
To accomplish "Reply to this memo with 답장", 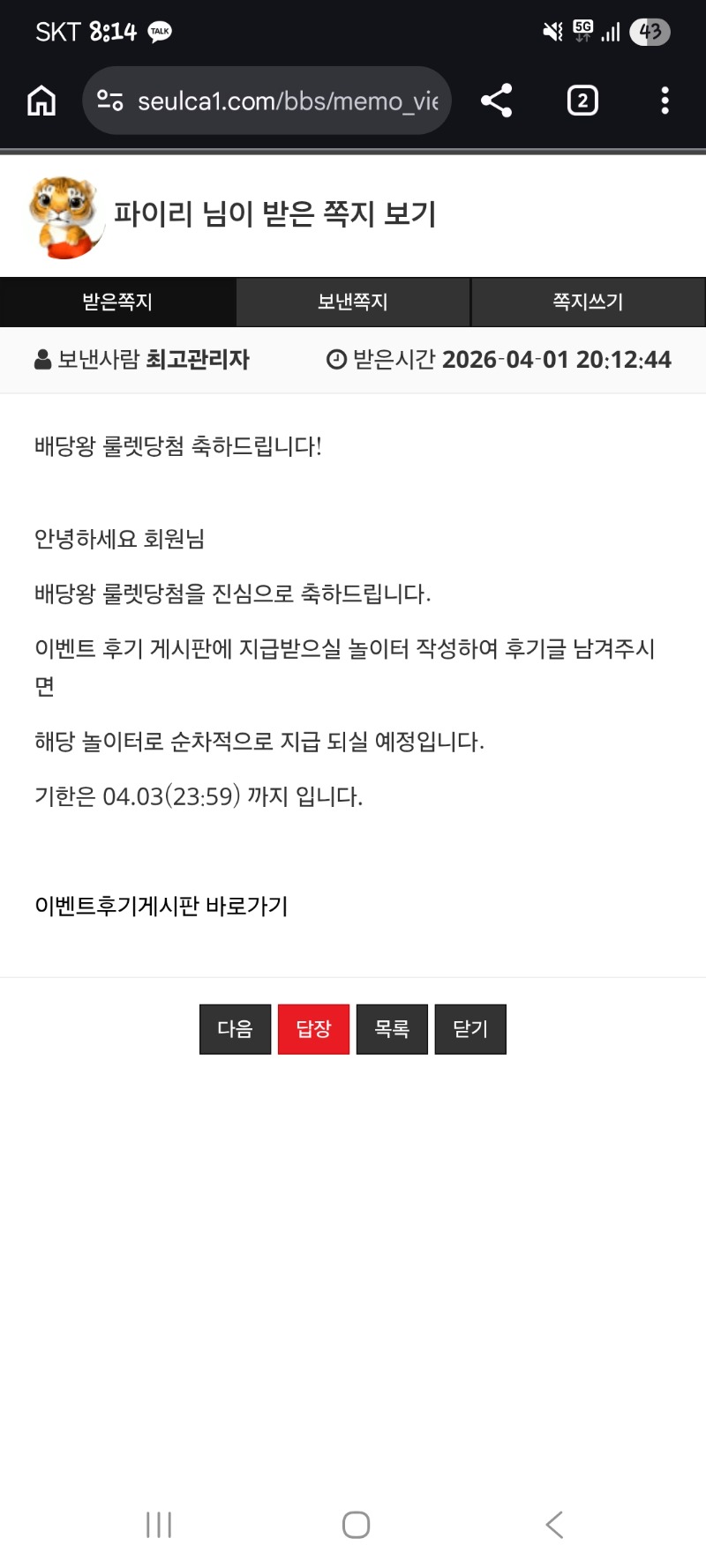I will pos(313,1029).
